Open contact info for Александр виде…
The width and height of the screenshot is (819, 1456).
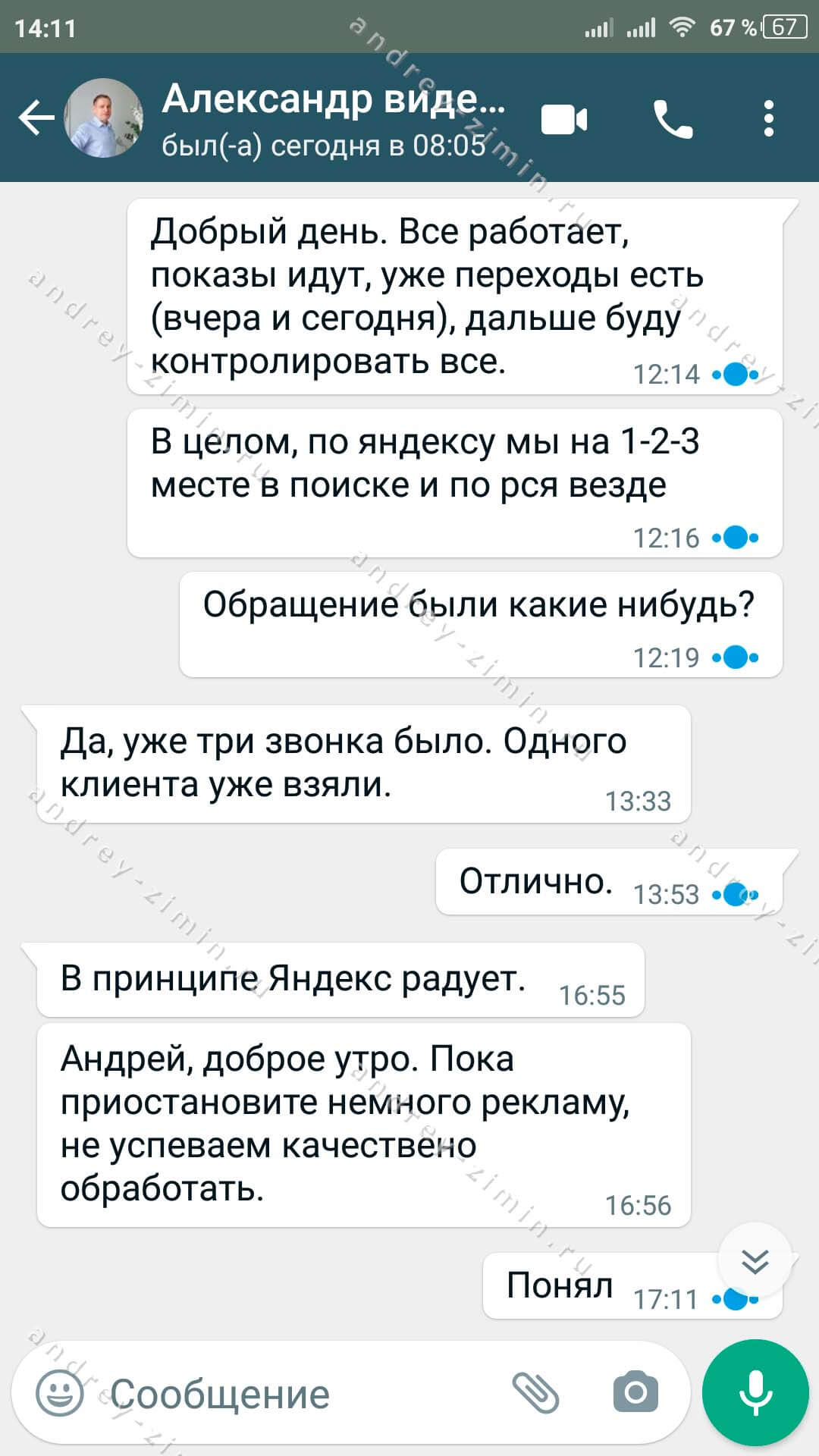coord(334,118)
